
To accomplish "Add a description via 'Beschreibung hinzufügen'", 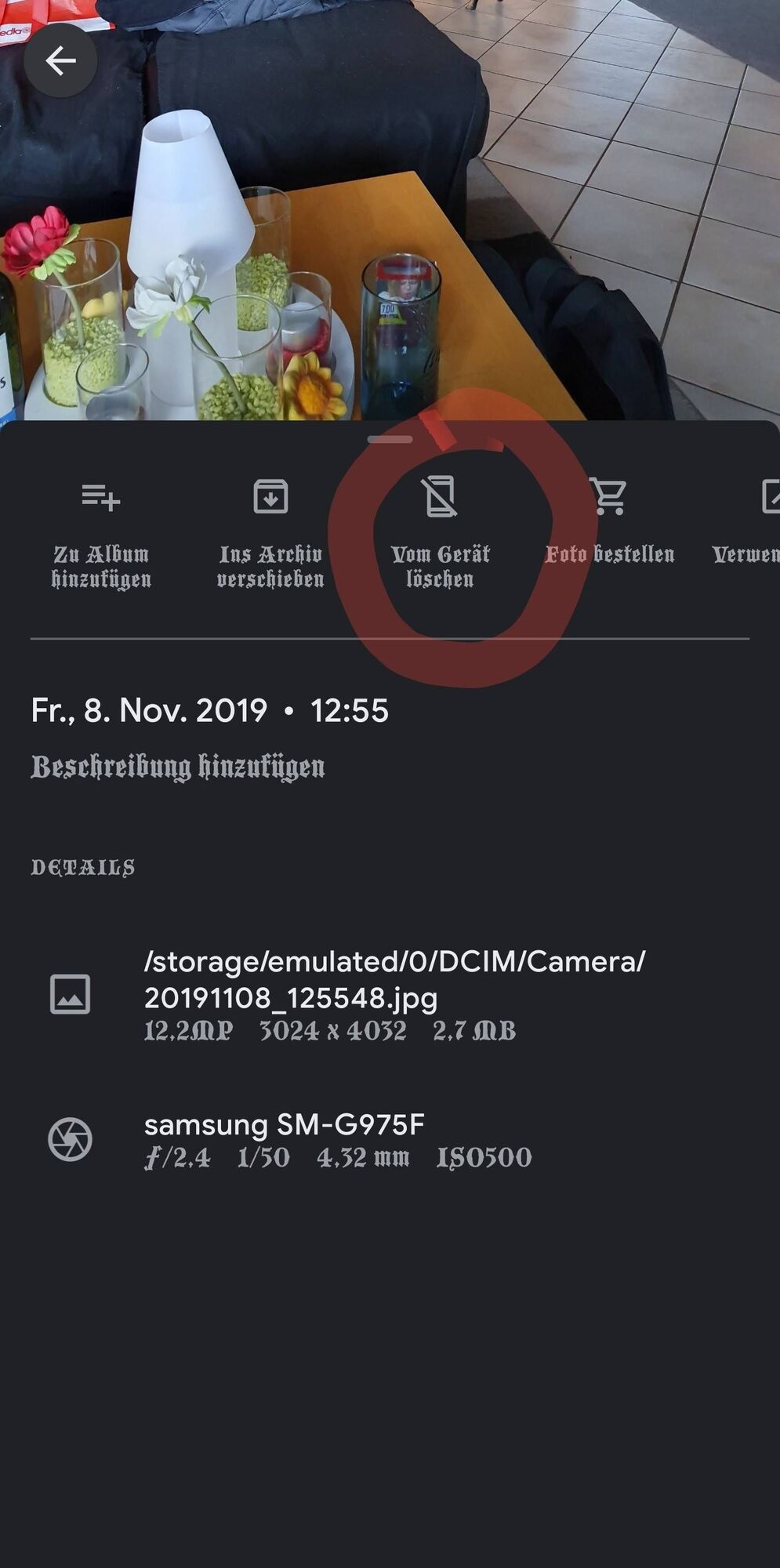I will click(178, 767).
